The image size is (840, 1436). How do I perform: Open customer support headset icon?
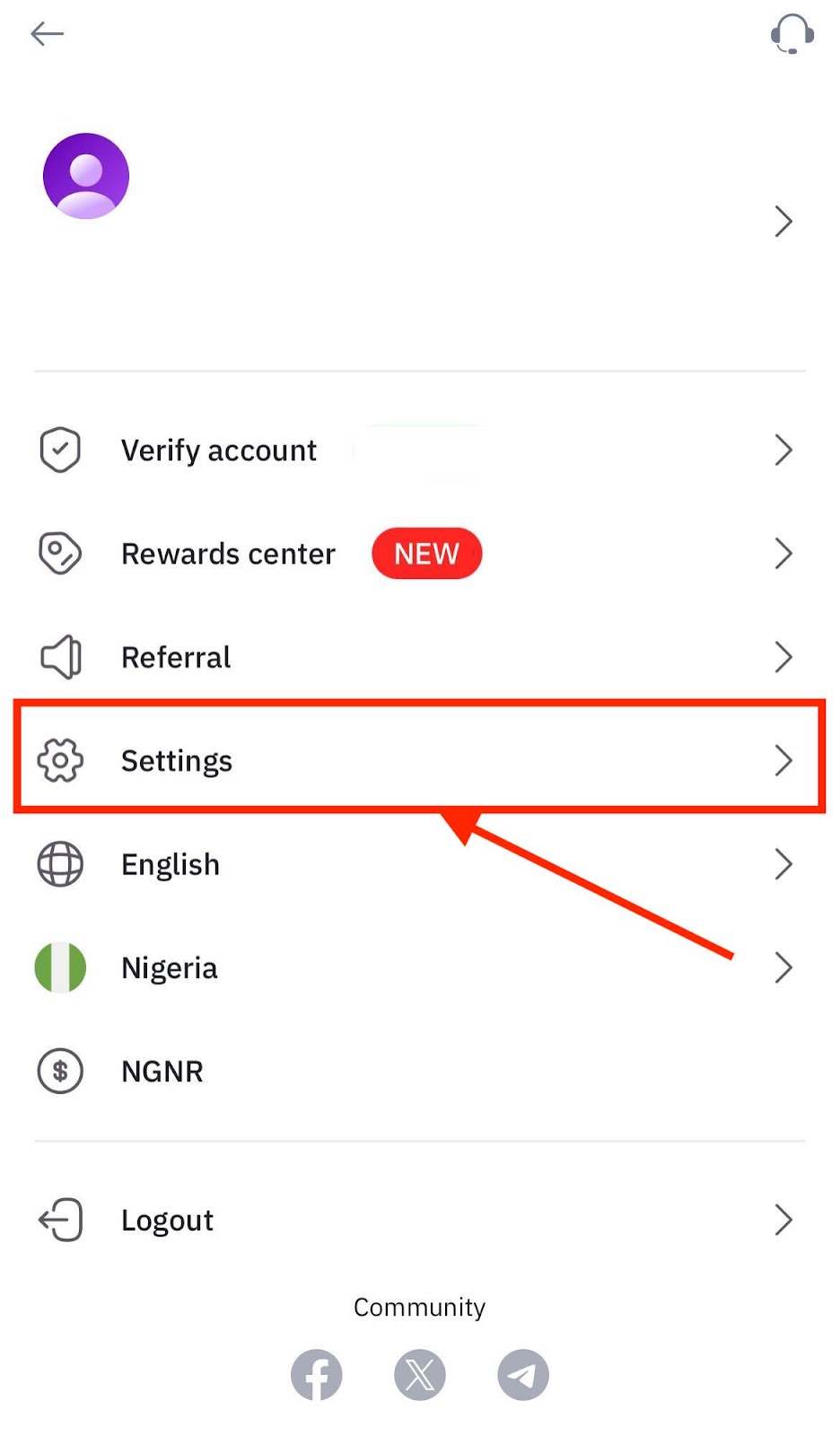[792, 34]
